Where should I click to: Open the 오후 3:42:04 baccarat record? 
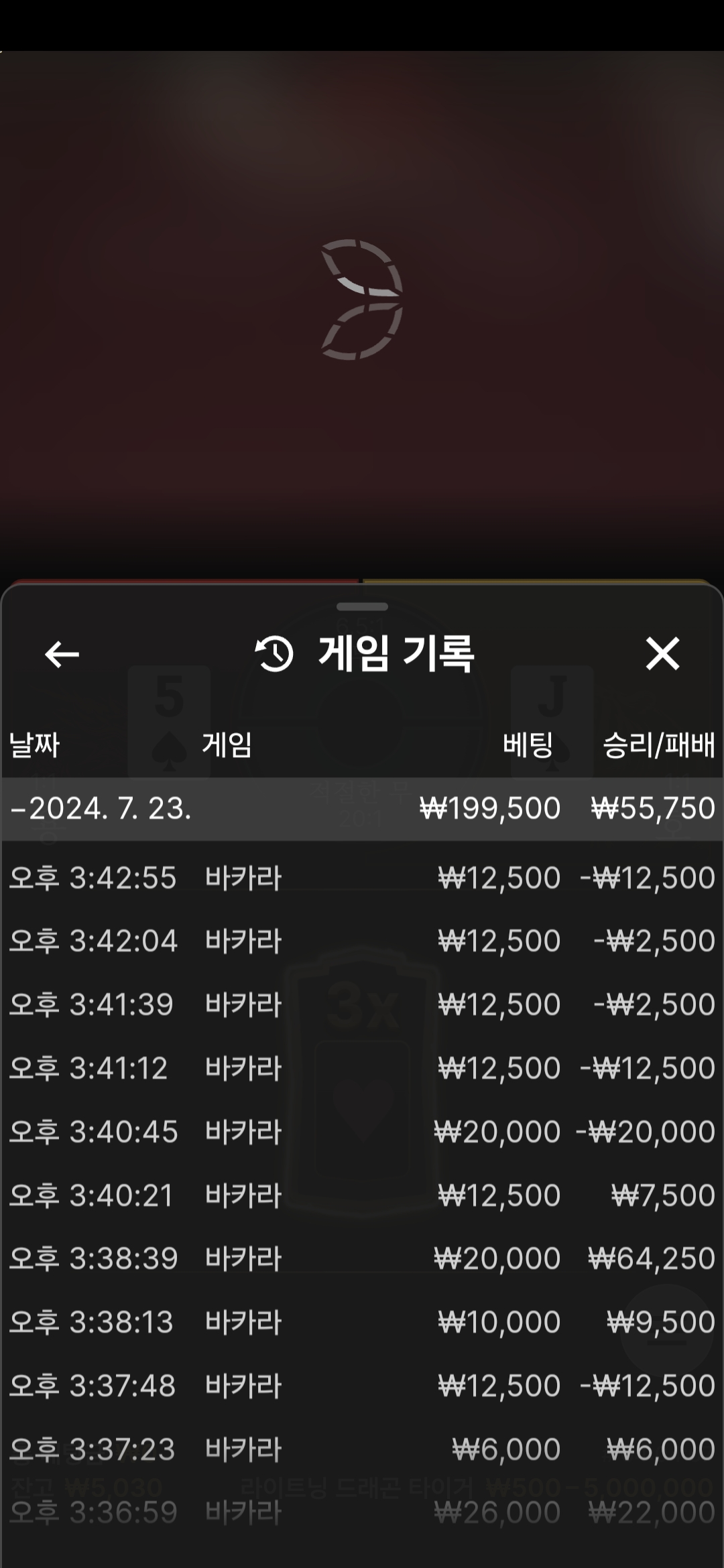point(362,941)
